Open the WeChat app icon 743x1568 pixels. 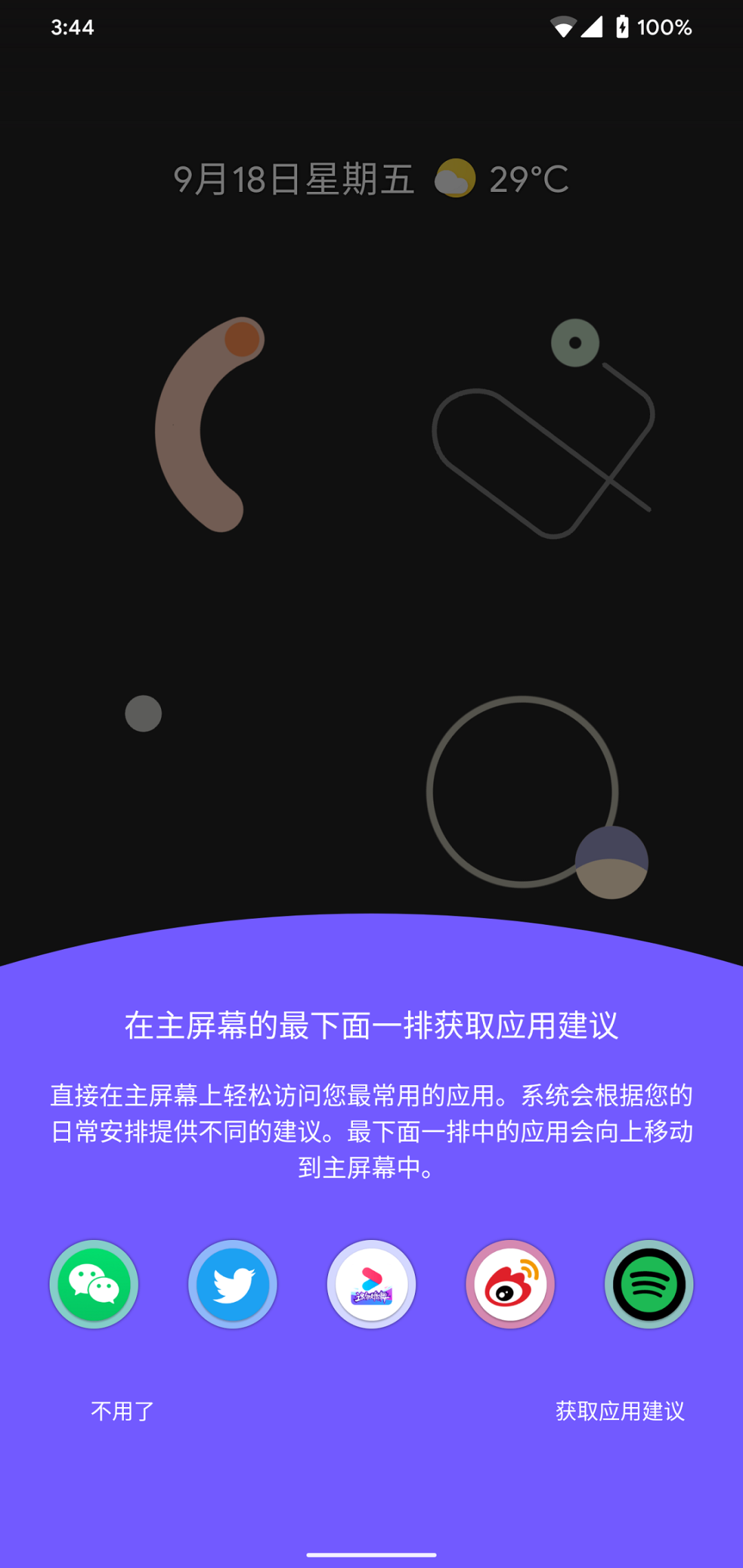(x=94, y=1285)
